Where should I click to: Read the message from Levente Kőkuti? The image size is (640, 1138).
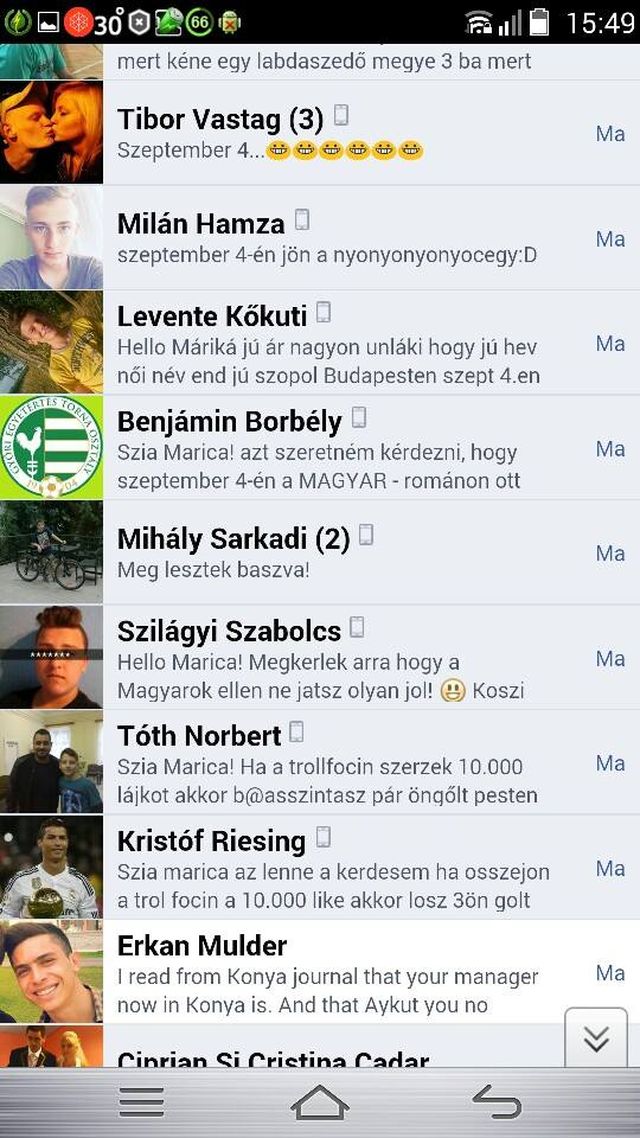pos(340,344)
